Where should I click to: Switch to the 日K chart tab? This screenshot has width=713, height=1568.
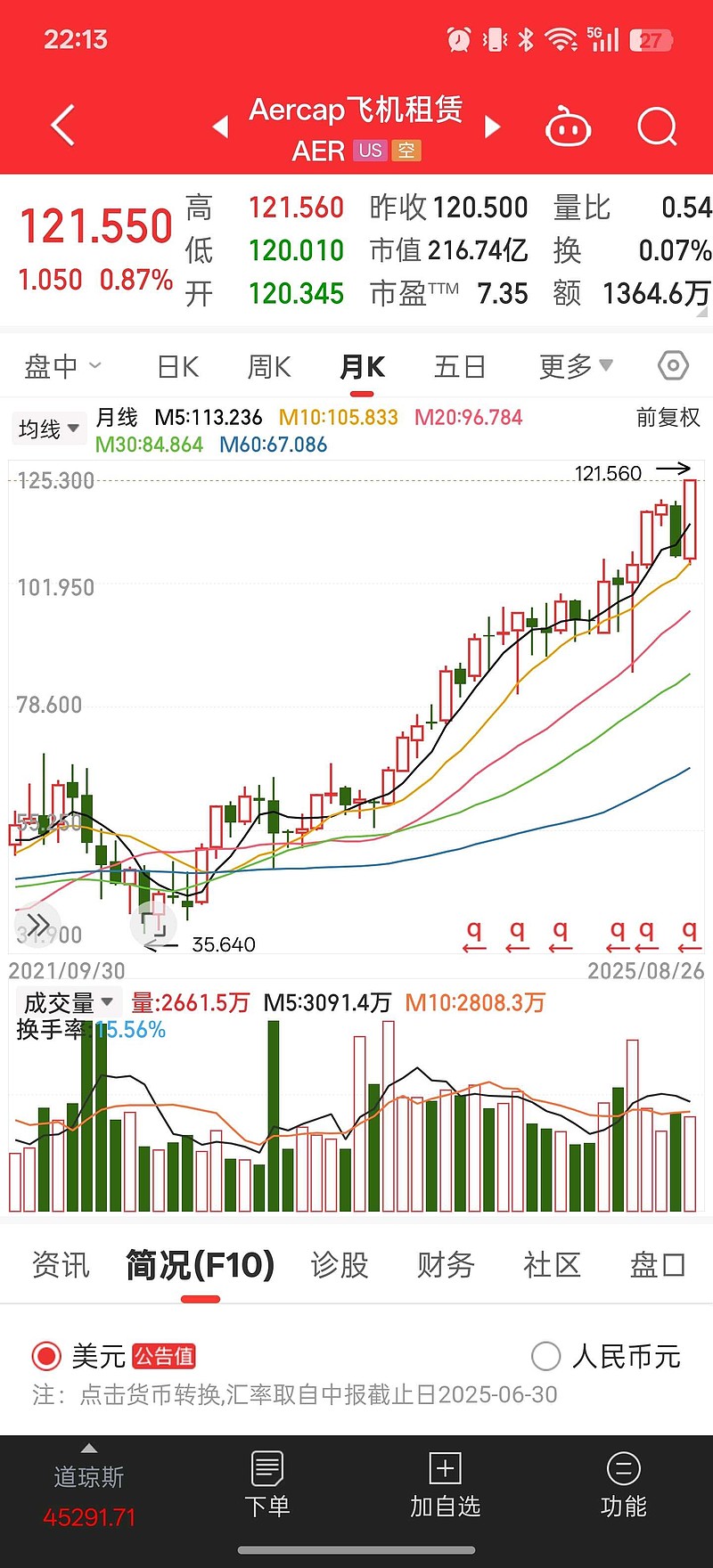[177, 366]
